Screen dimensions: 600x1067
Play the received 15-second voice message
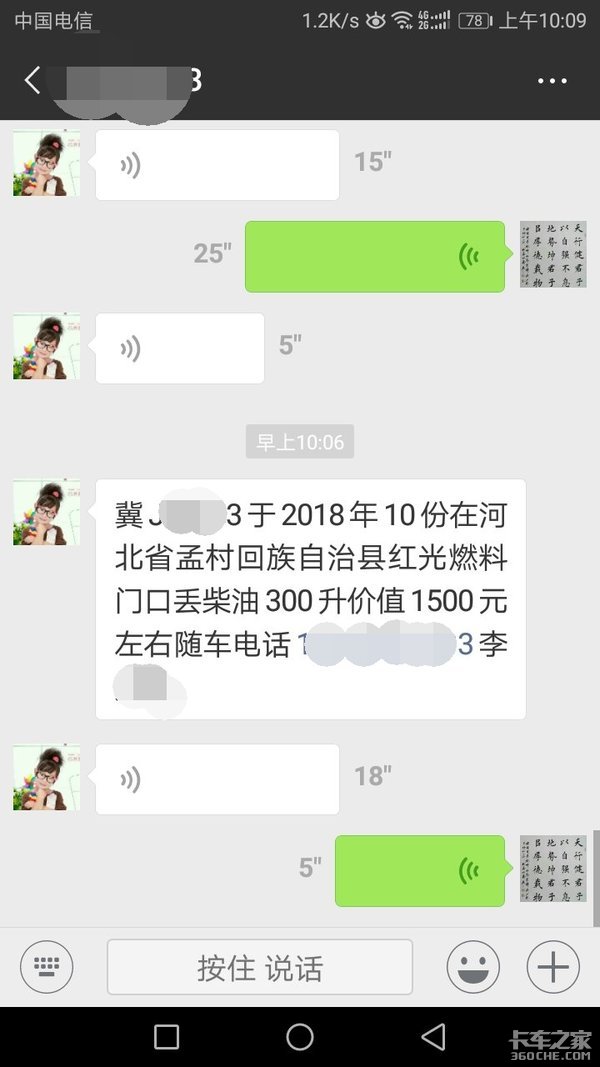[217, 165]
